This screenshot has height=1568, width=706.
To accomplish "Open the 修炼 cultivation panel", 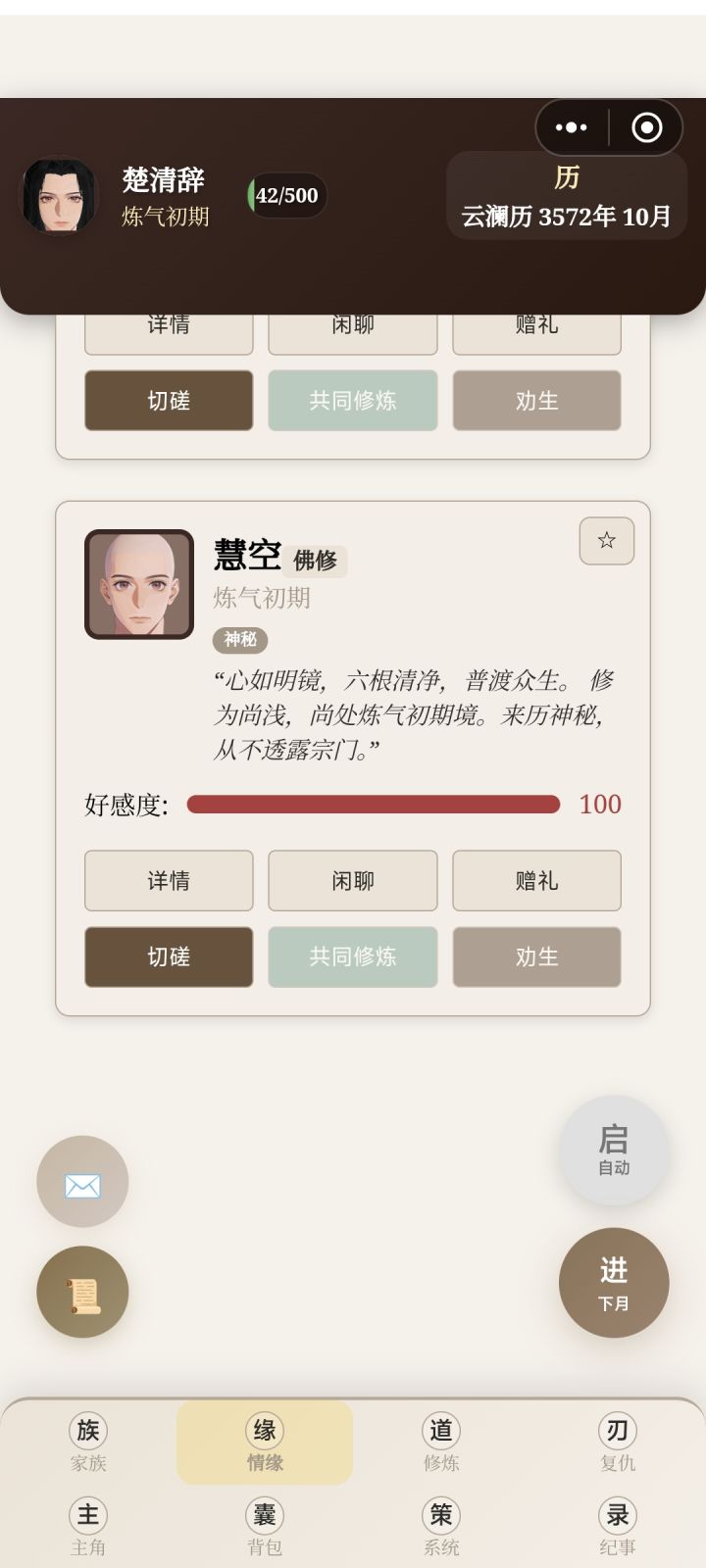I will pos(440,1441).
